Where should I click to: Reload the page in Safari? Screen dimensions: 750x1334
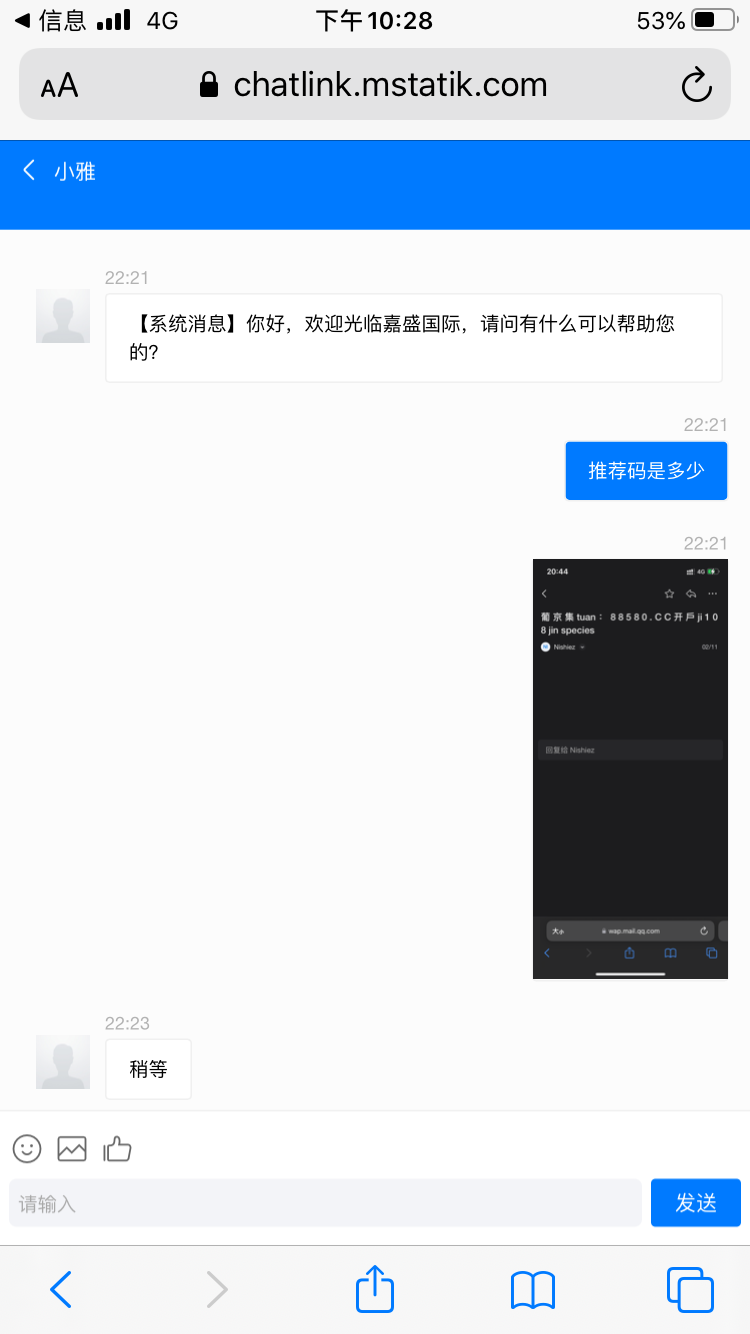[696, 85]
